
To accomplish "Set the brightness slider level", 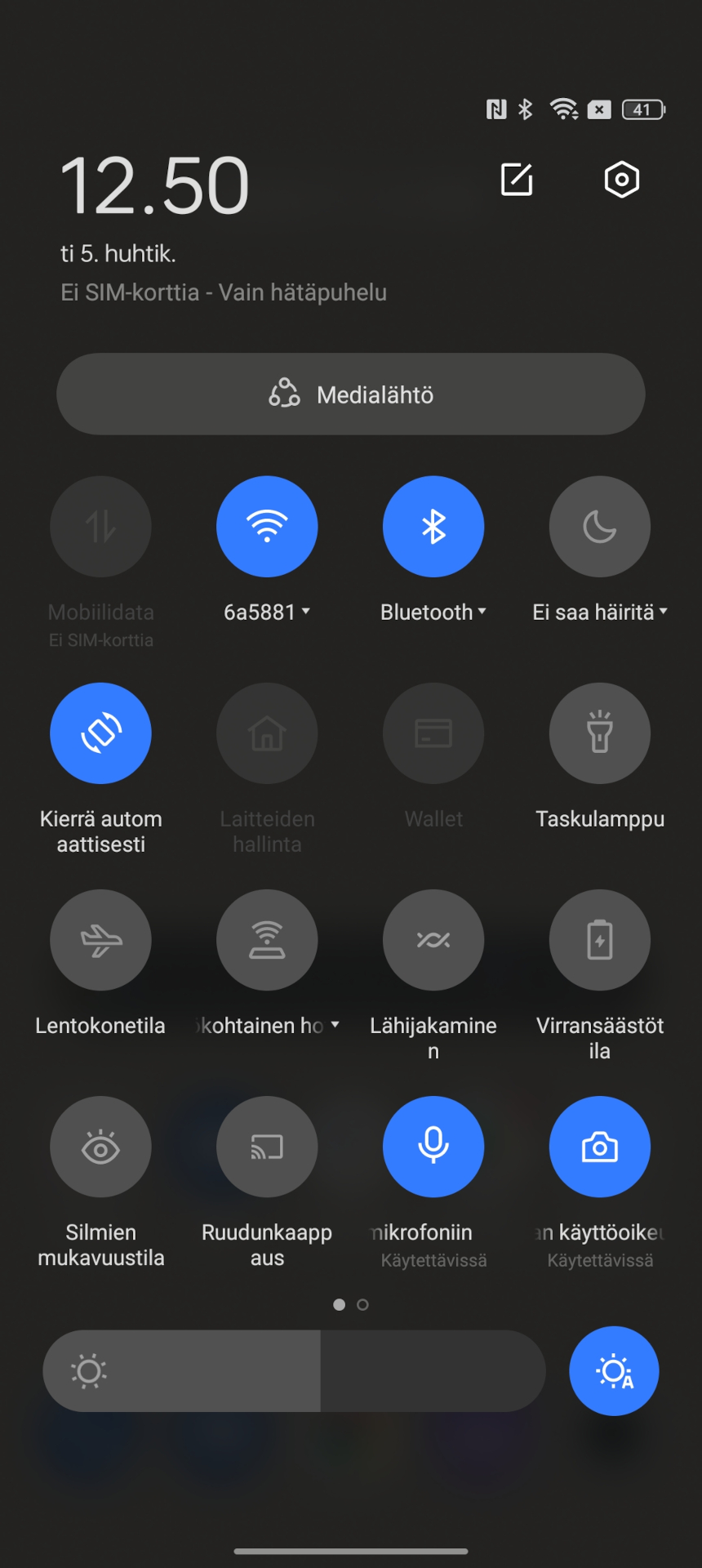I will tap(294, 1371).
